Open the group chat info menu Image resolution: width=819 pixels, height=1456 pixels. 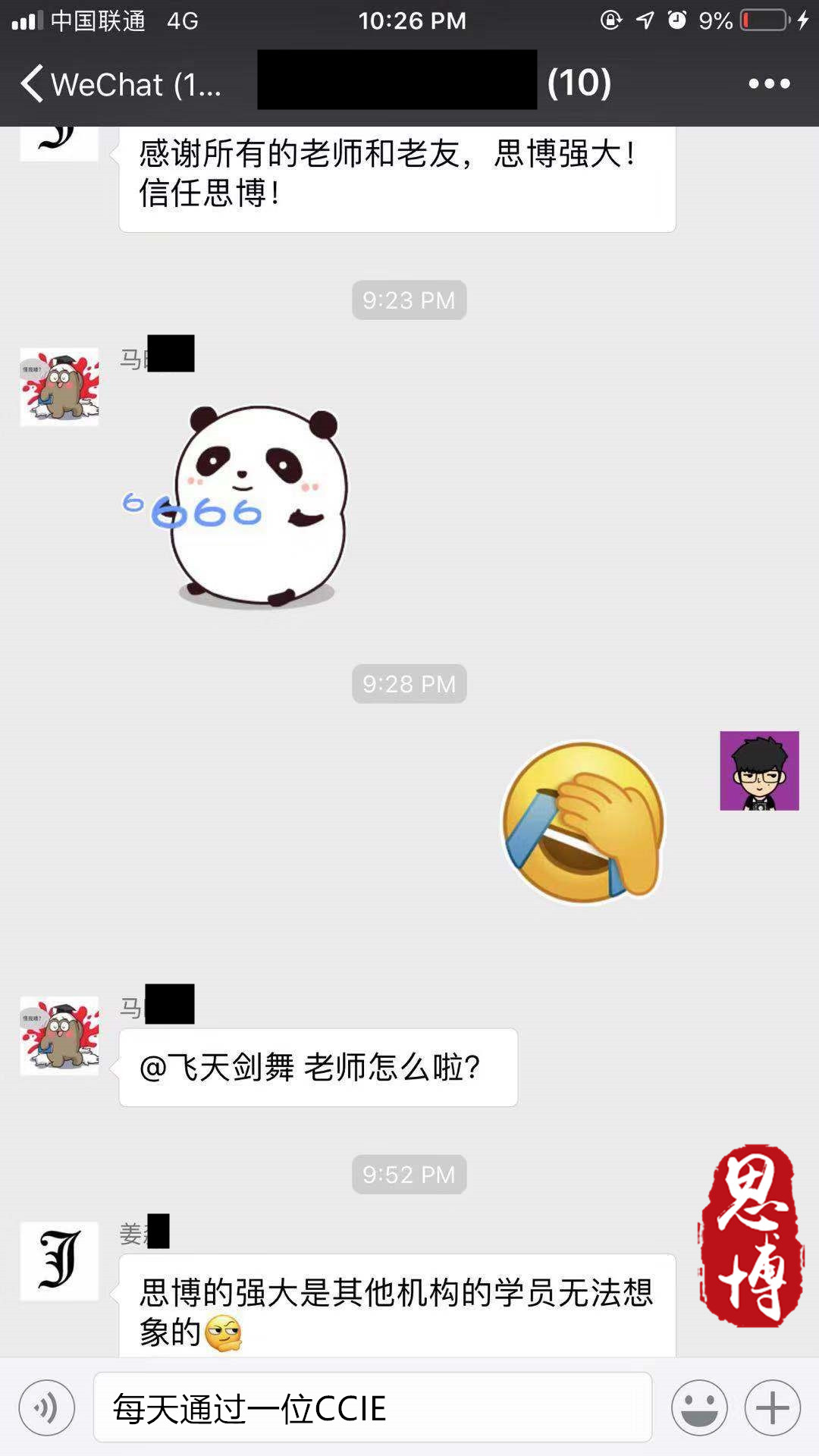click(769, 83)
